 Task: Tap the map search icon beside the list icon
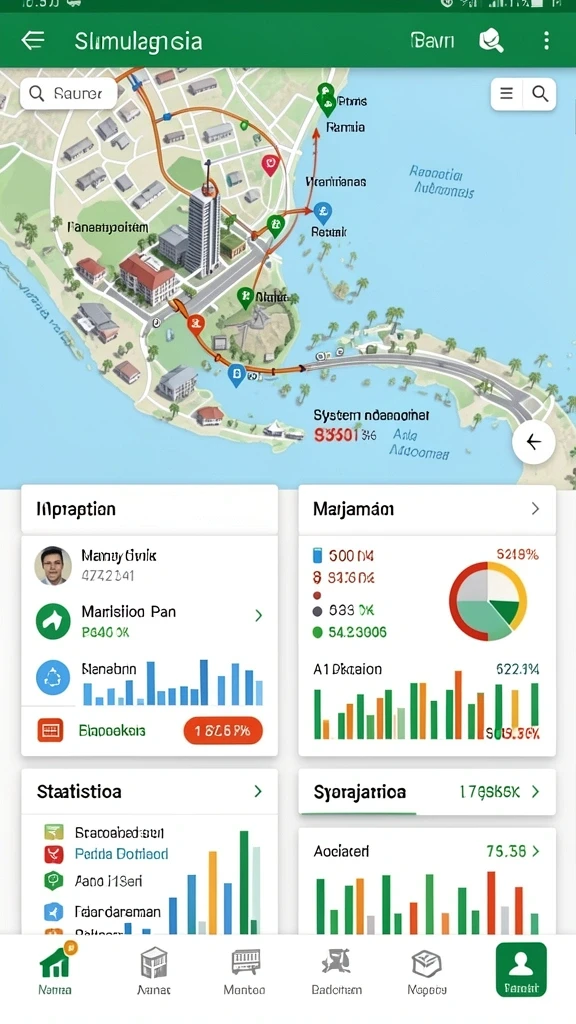[x=540, y=94]
